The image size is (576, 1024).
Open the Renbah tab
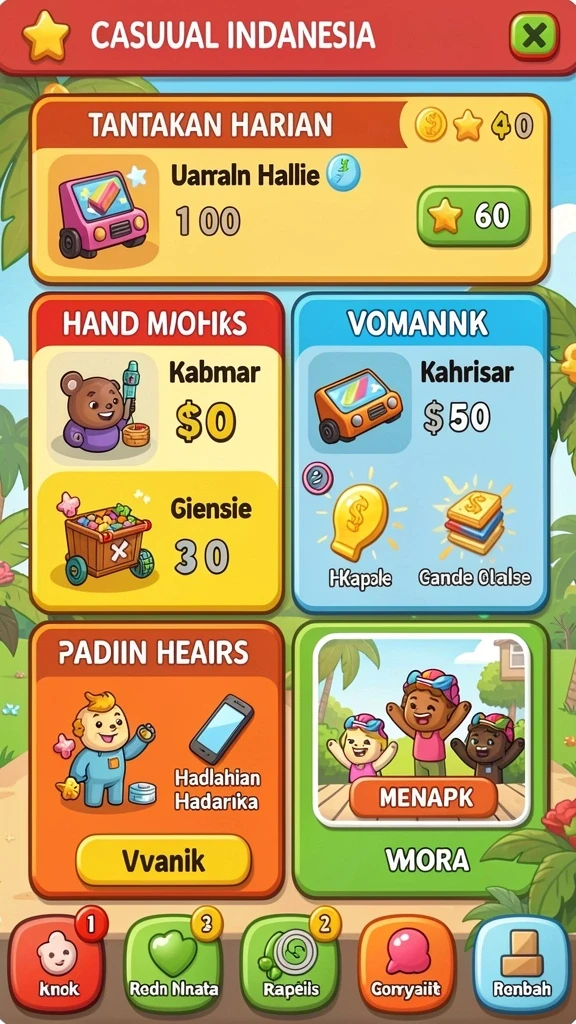[x=521, y=964]
